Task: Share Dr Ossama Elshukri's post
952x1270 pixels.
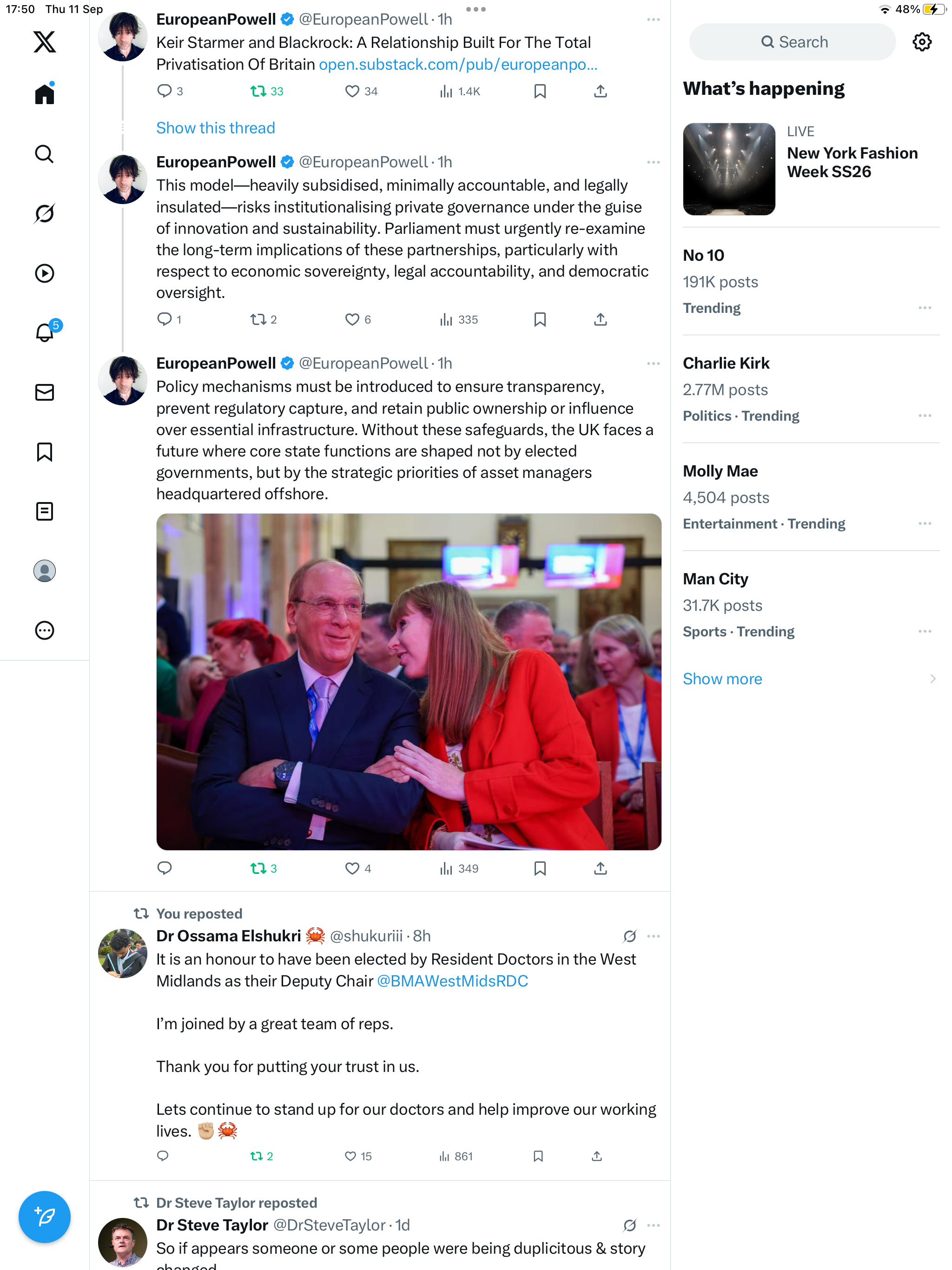Action: (596, 1156)
